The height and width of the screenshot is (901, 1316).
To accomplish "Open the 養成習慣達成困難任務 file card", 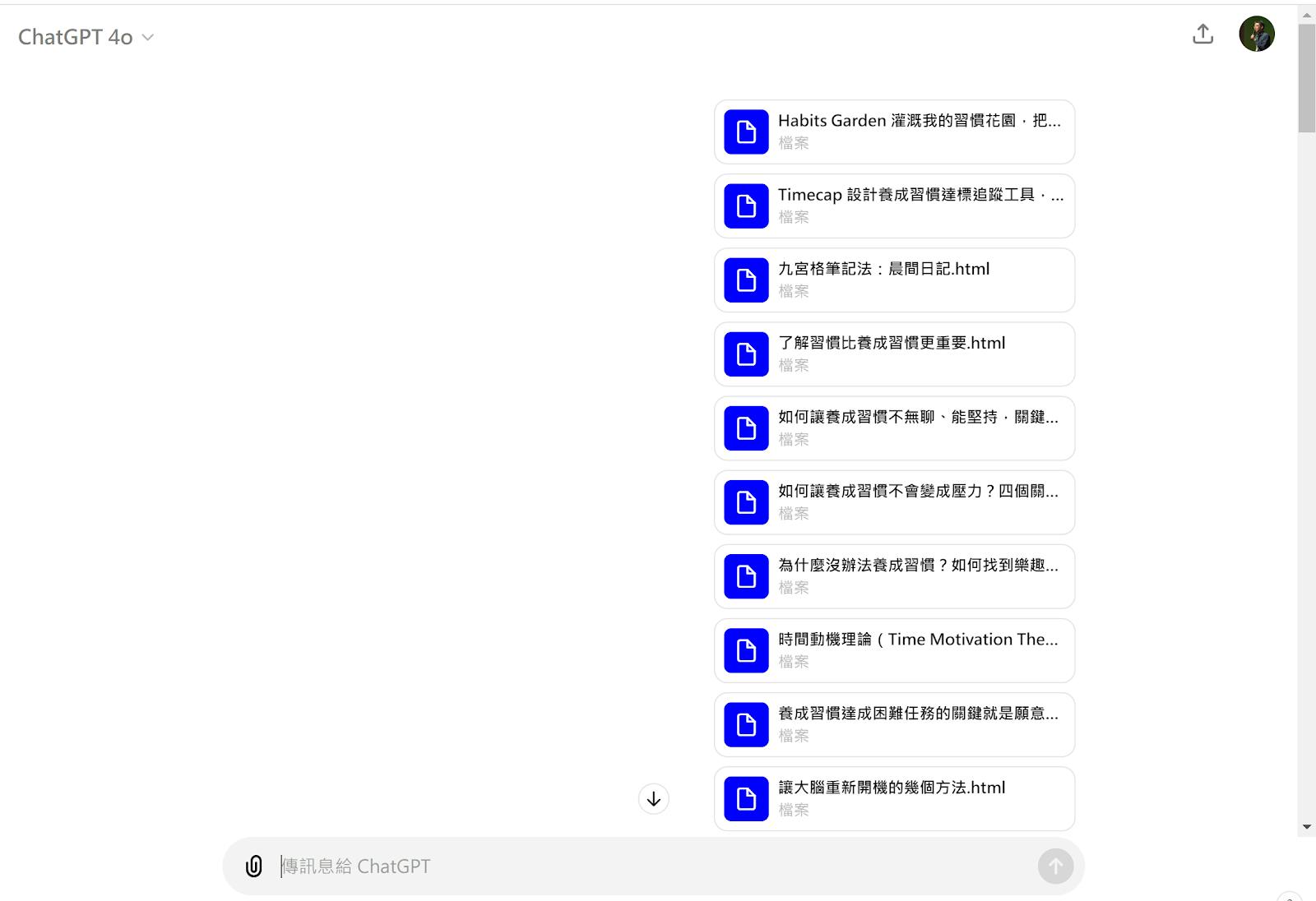I will [x=894, y=723].
